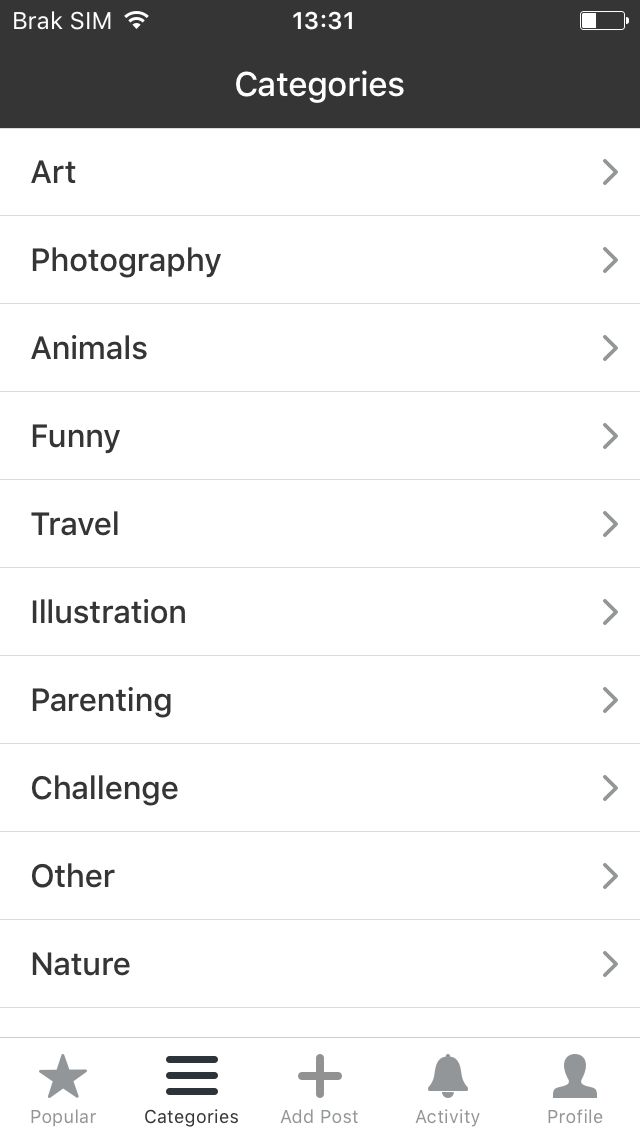This screenshot has width=640, height=1136.
Task: Open the Challenge category
Action: click(x=320, y=788)
